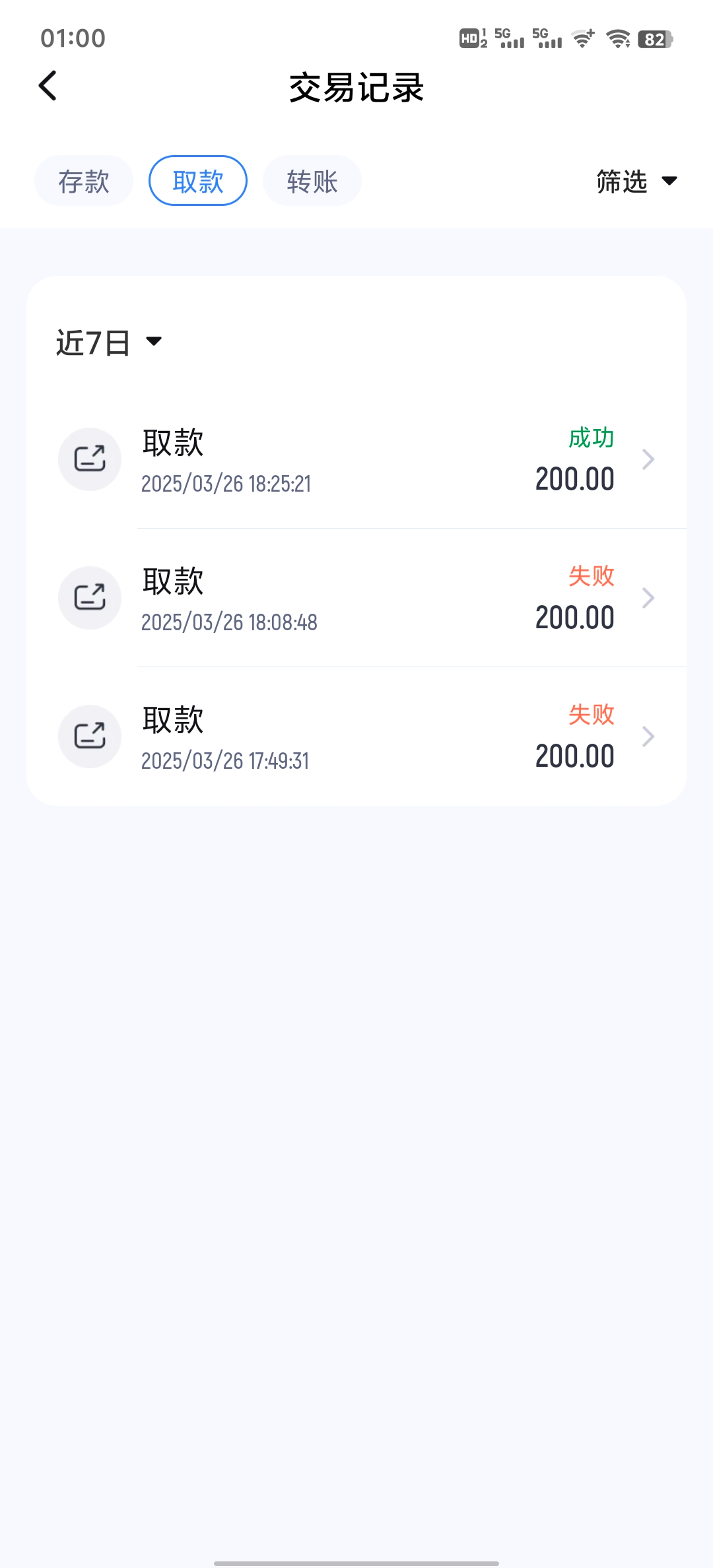Go back from the transaction records page

pyautogui.click(x=48, y=86)
